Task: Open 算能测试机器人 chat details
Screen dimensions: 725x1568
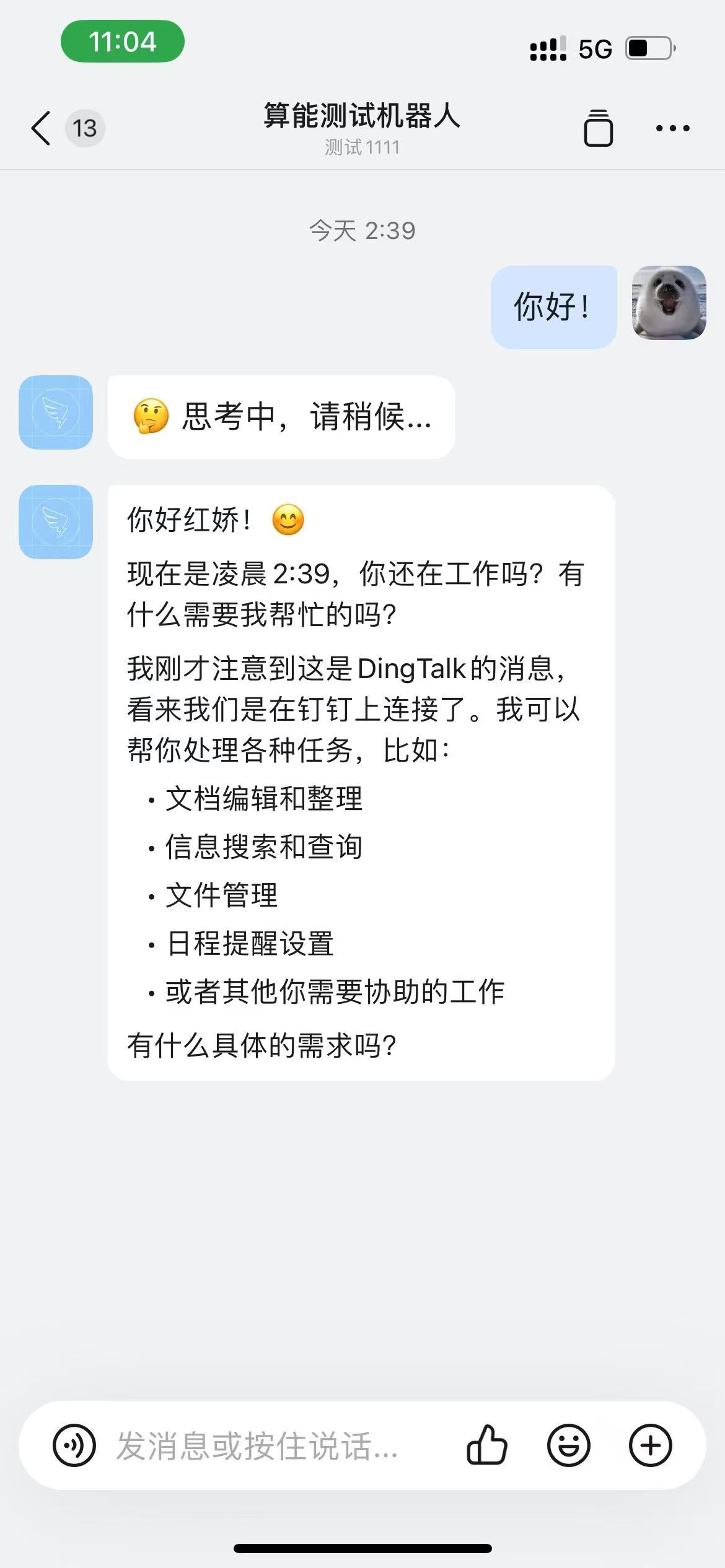Action: point(362,116)
